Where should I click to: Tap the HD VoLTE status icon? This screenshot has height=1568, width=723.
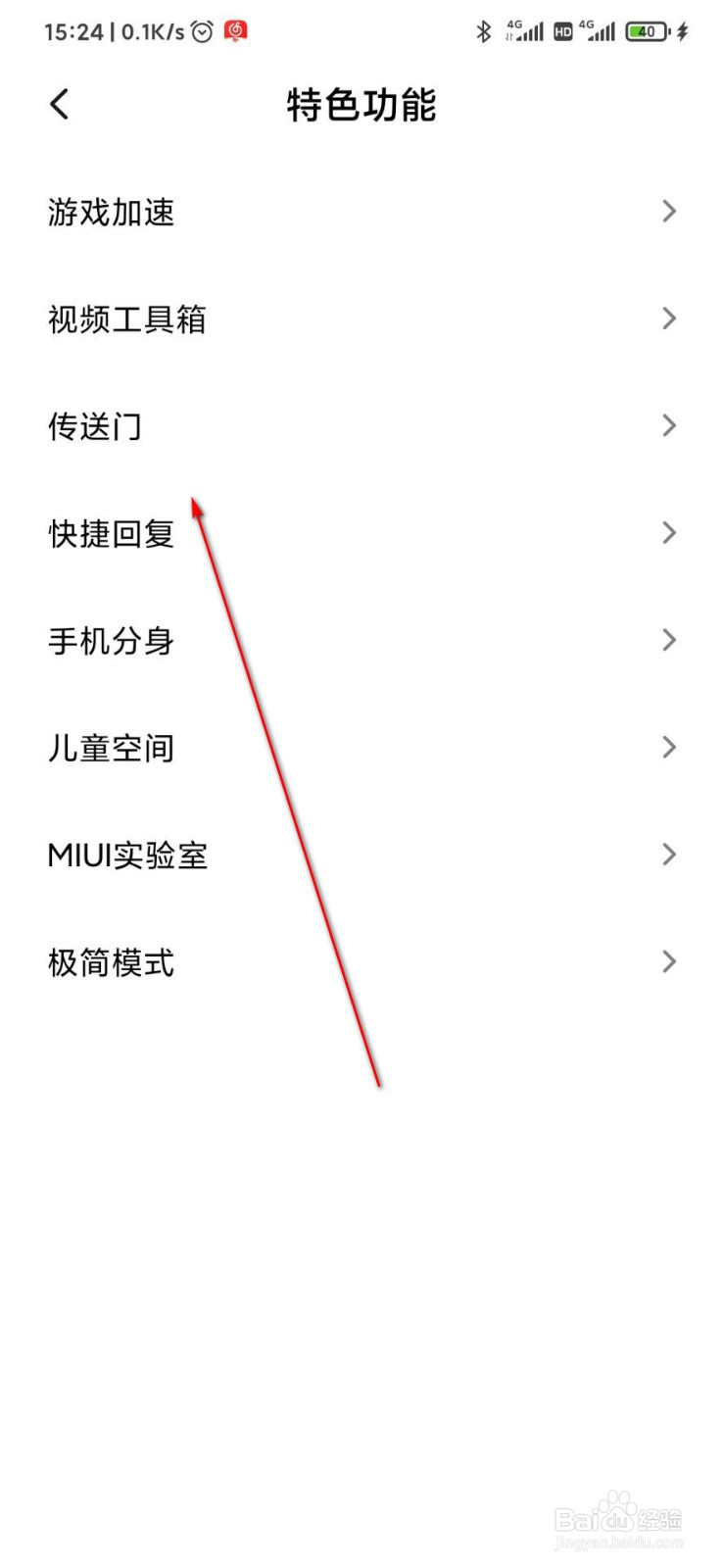(563, 30)
